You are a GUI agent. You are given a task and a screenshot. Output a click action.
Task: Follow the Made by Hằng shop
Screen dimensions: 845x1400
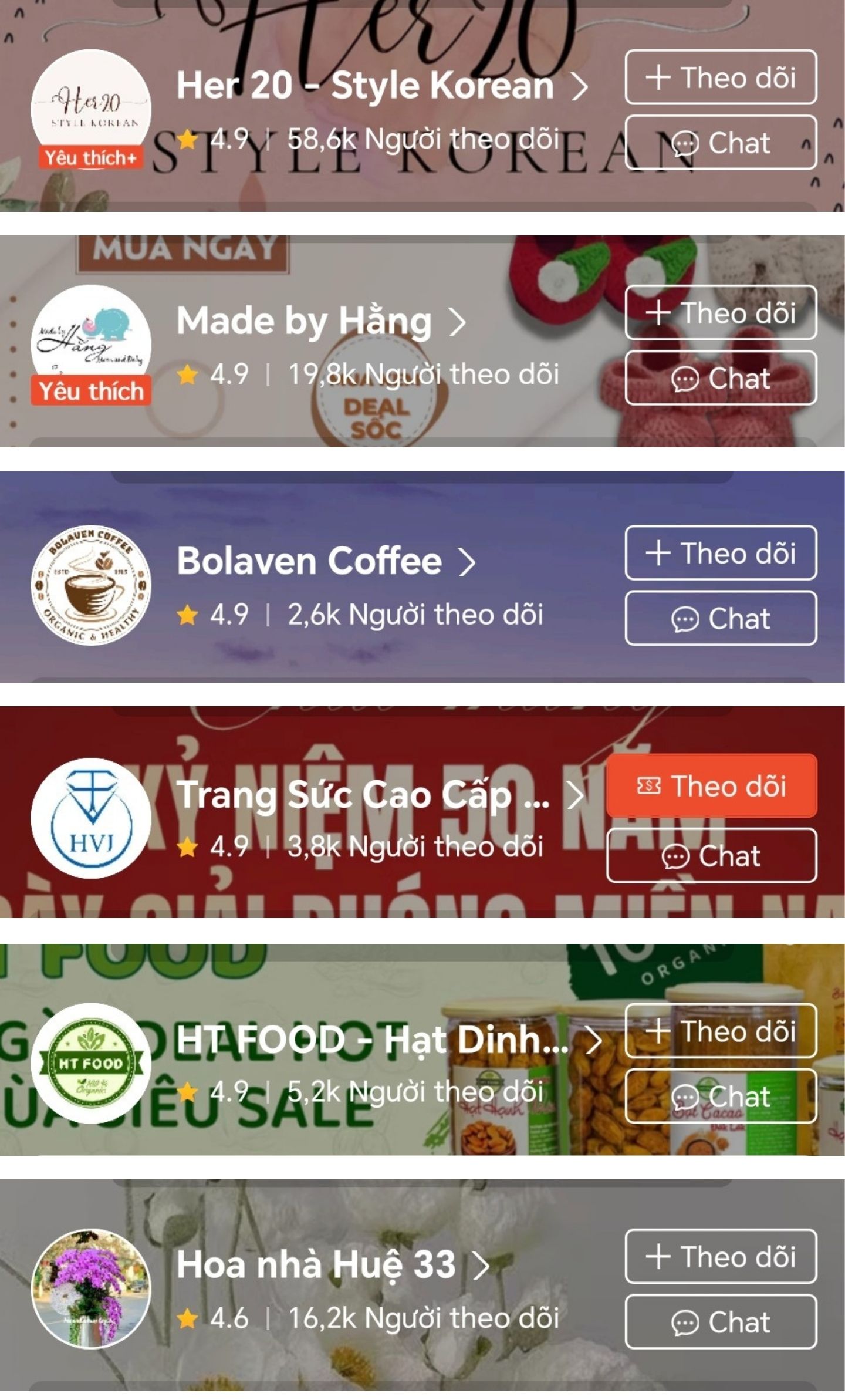(721, 312)
